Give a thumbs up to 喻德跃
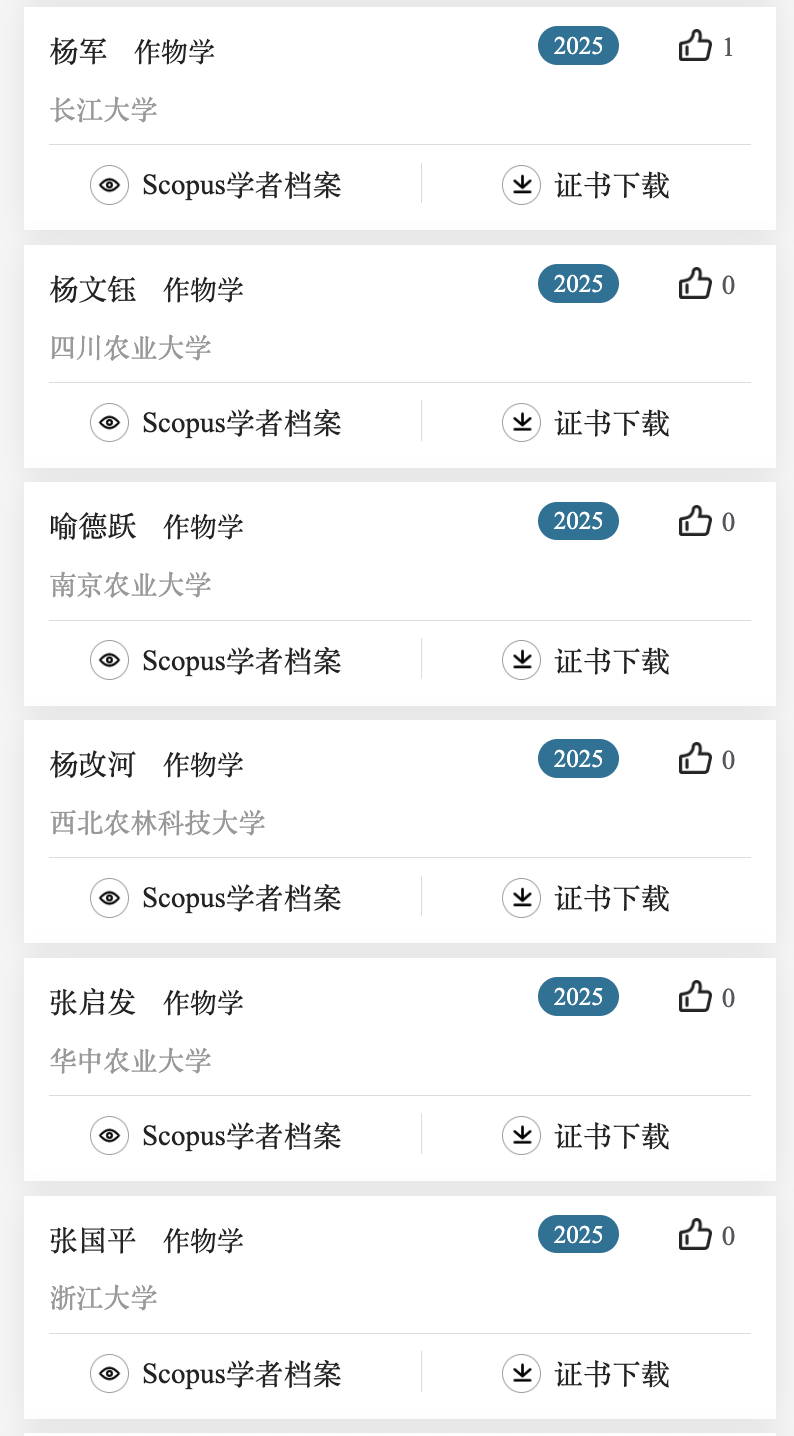 point(695,521)
